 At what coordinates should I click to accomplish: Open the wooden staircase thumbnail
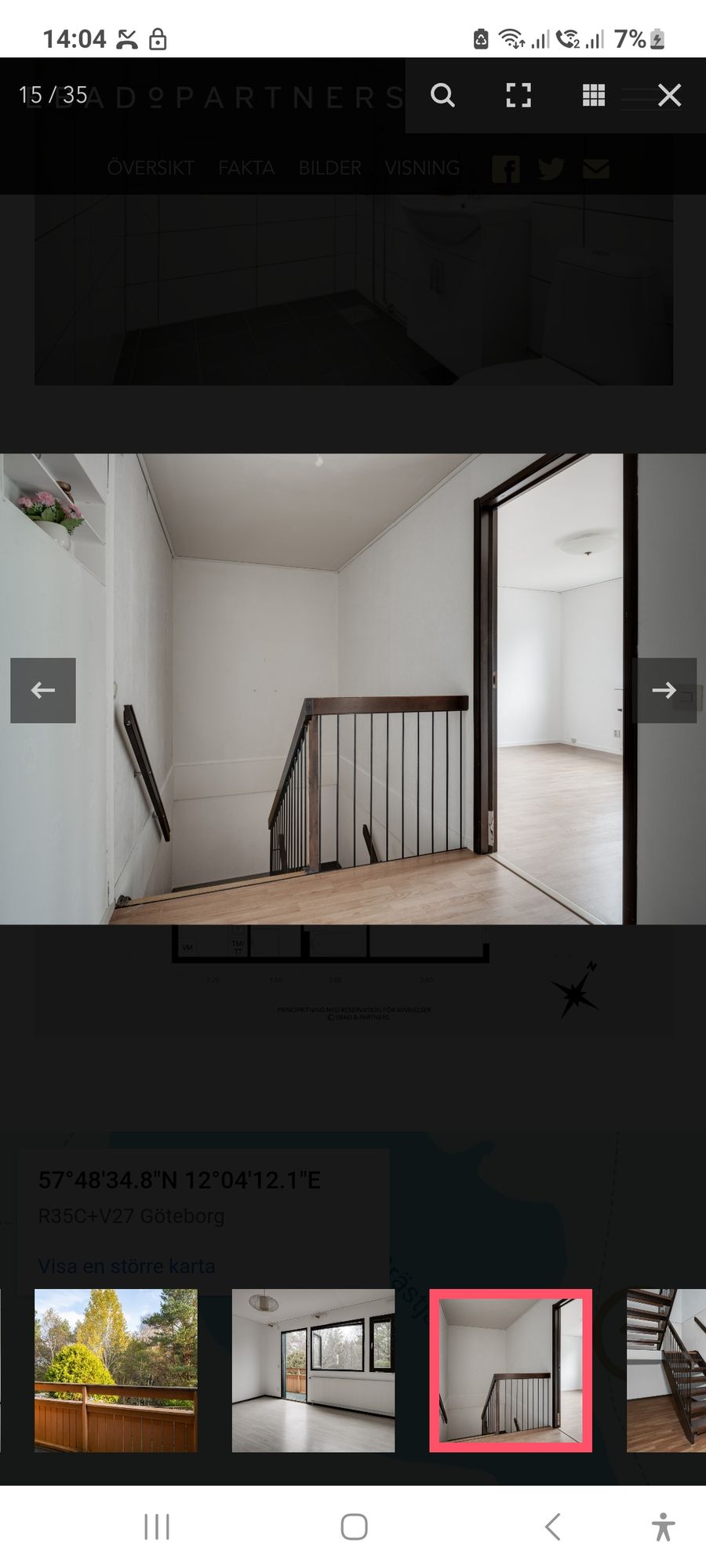pyautogui.click(x=667, y=1370)
